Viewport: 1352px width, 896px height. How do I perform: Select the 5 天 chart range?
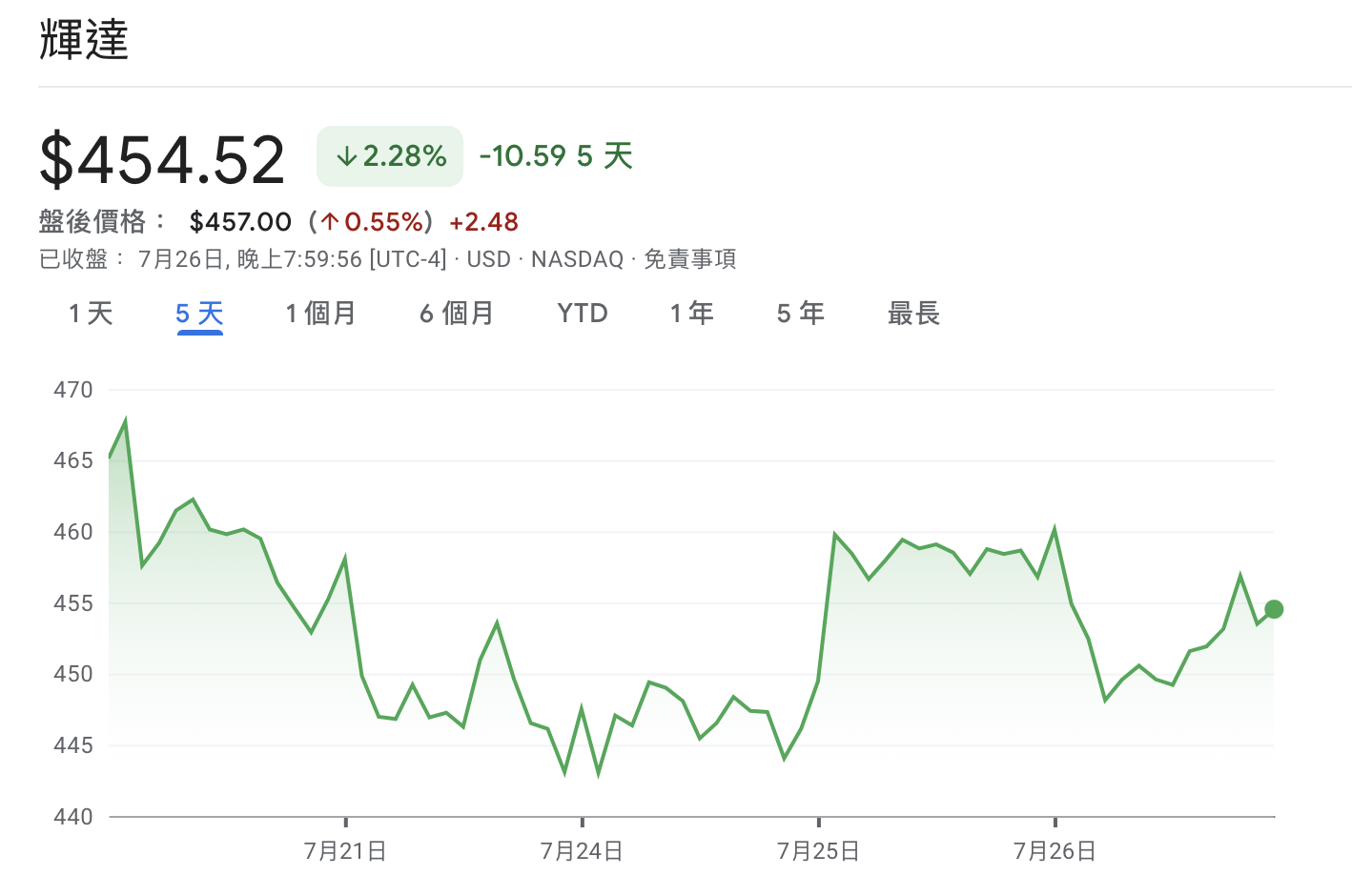pos(199,314)
